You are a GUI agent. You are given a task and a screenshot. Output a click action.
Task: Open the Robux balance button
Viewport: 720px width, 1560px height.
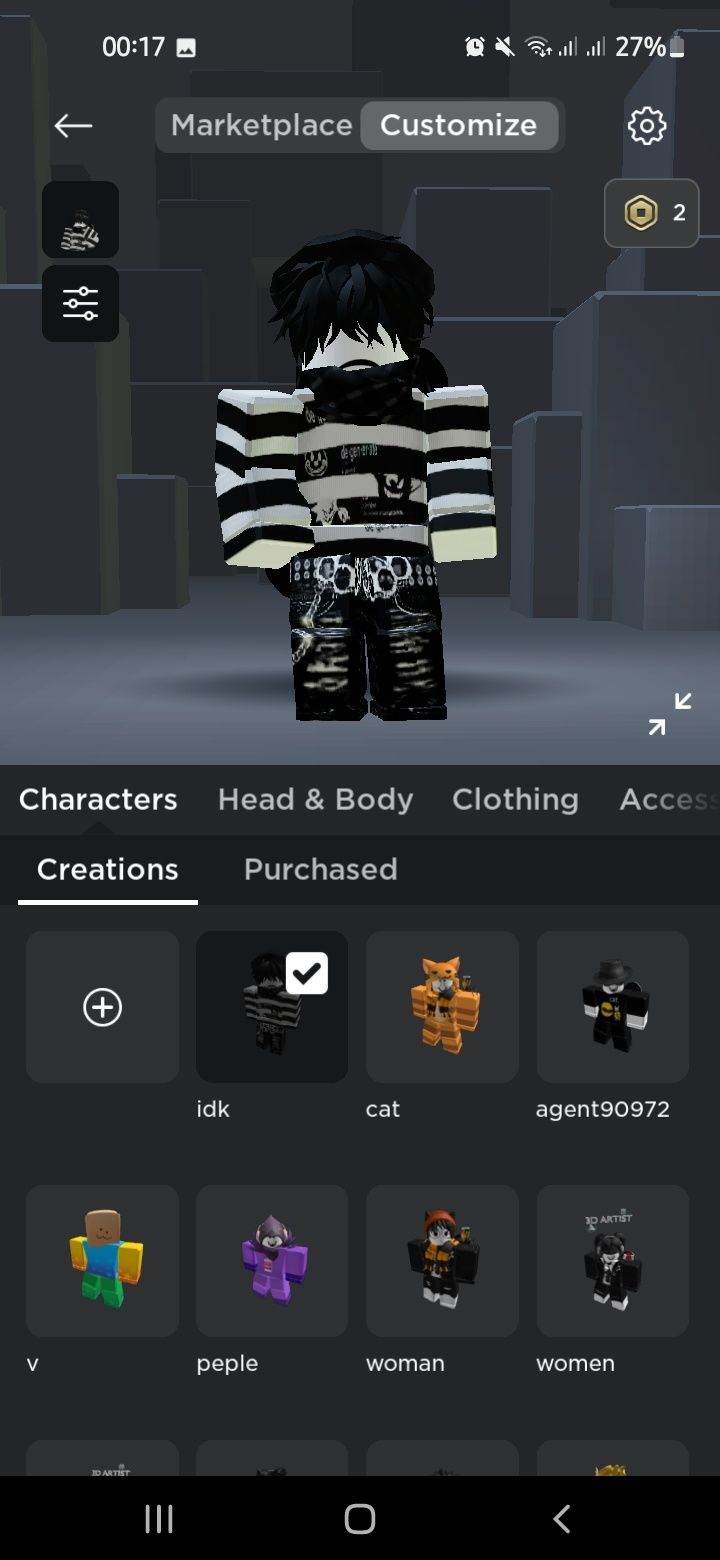coord(652,213)
